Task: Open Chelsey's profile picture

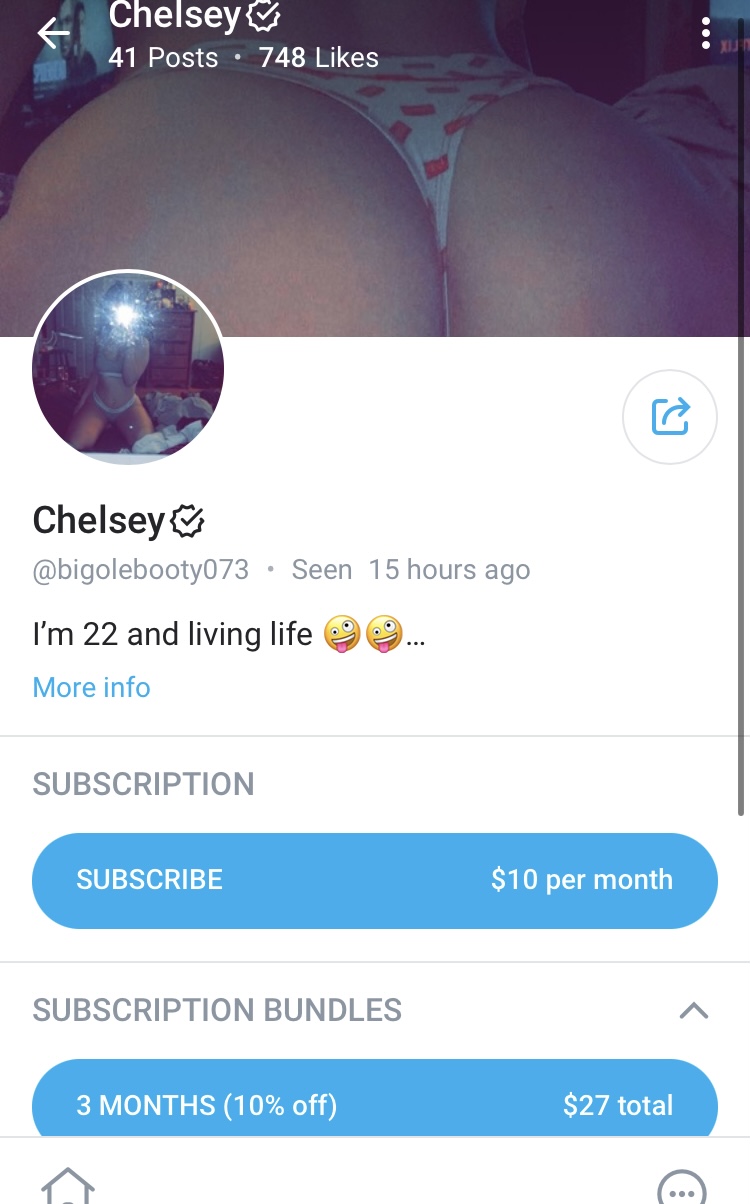Action: (x=128, y=368)
